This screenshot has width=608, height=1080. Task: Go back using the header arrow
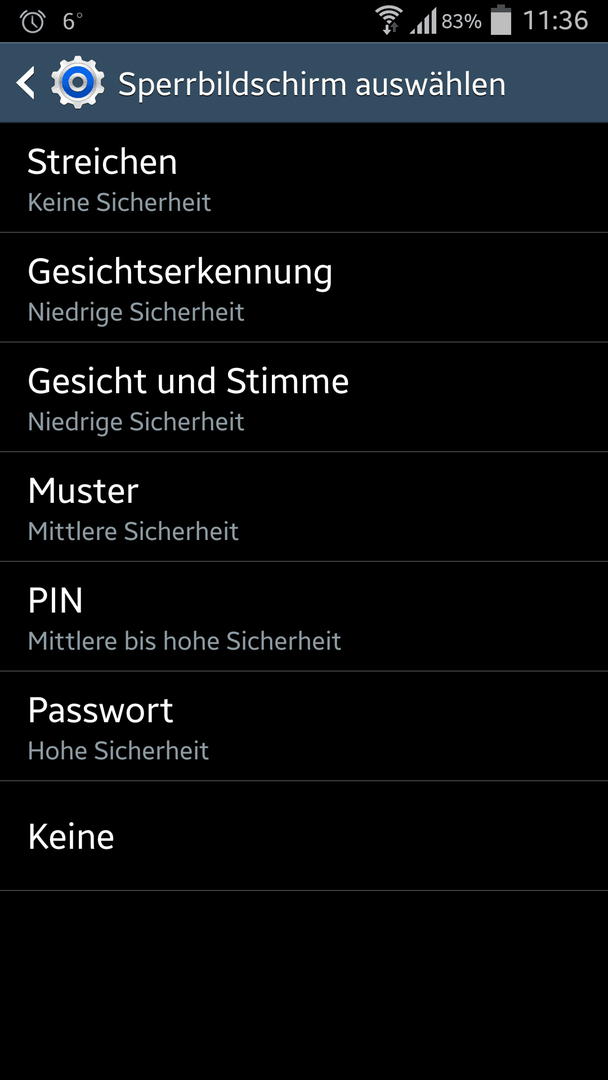coord(26,83)
